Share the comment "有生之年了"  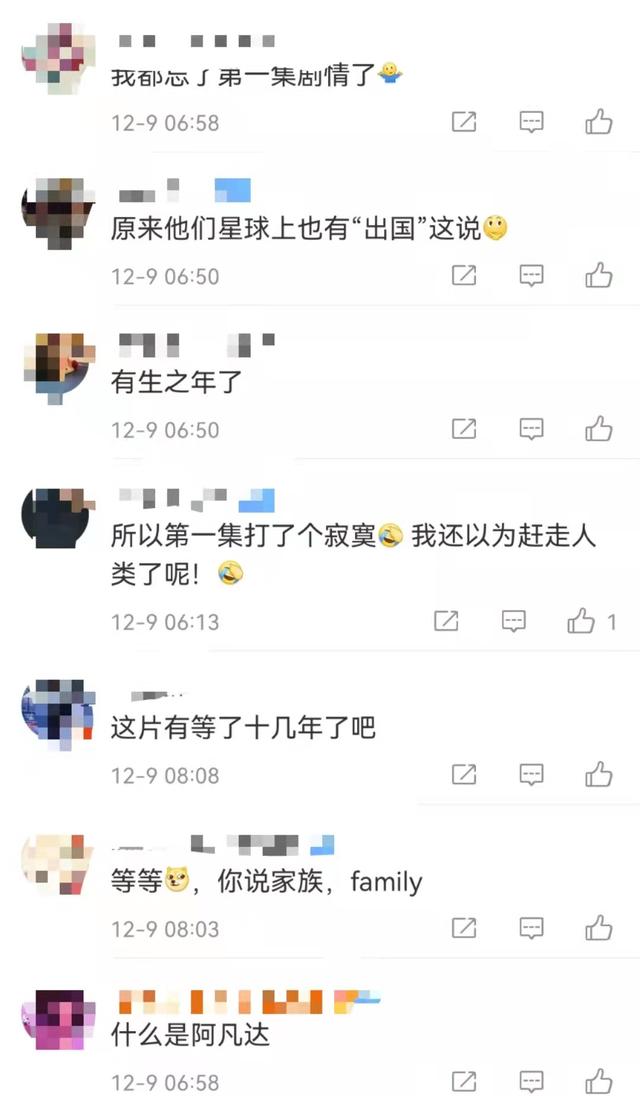[464, 429]
